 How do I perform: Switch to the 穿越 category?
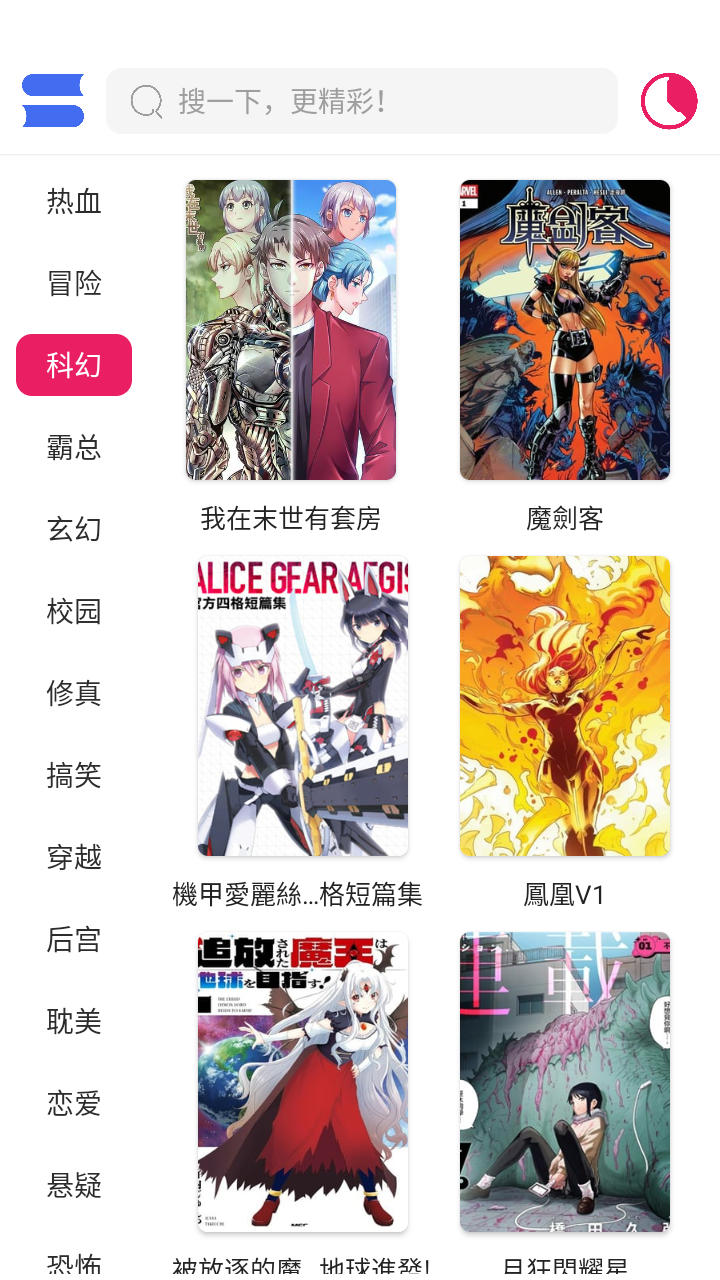(73, 857)
